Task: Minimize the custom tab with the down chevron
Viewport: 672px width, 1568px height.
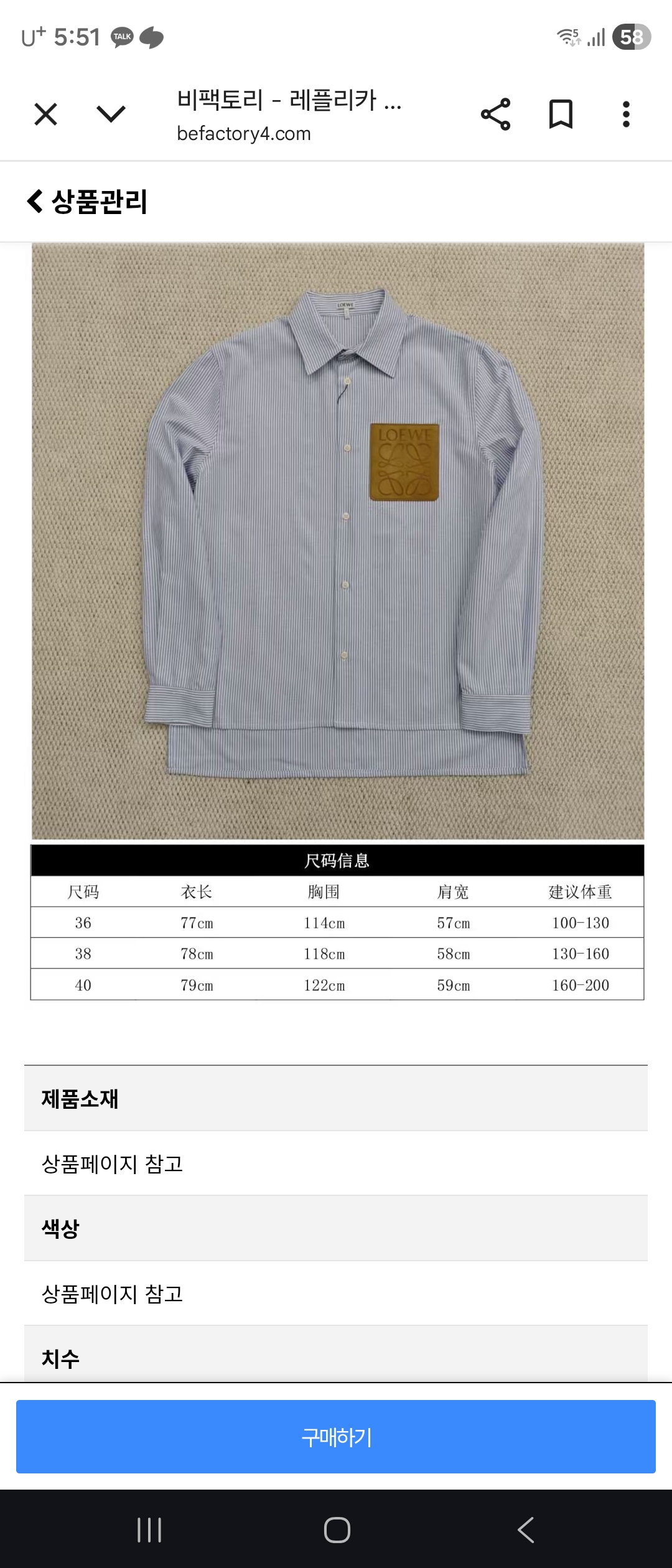Action: click(111, 114)
